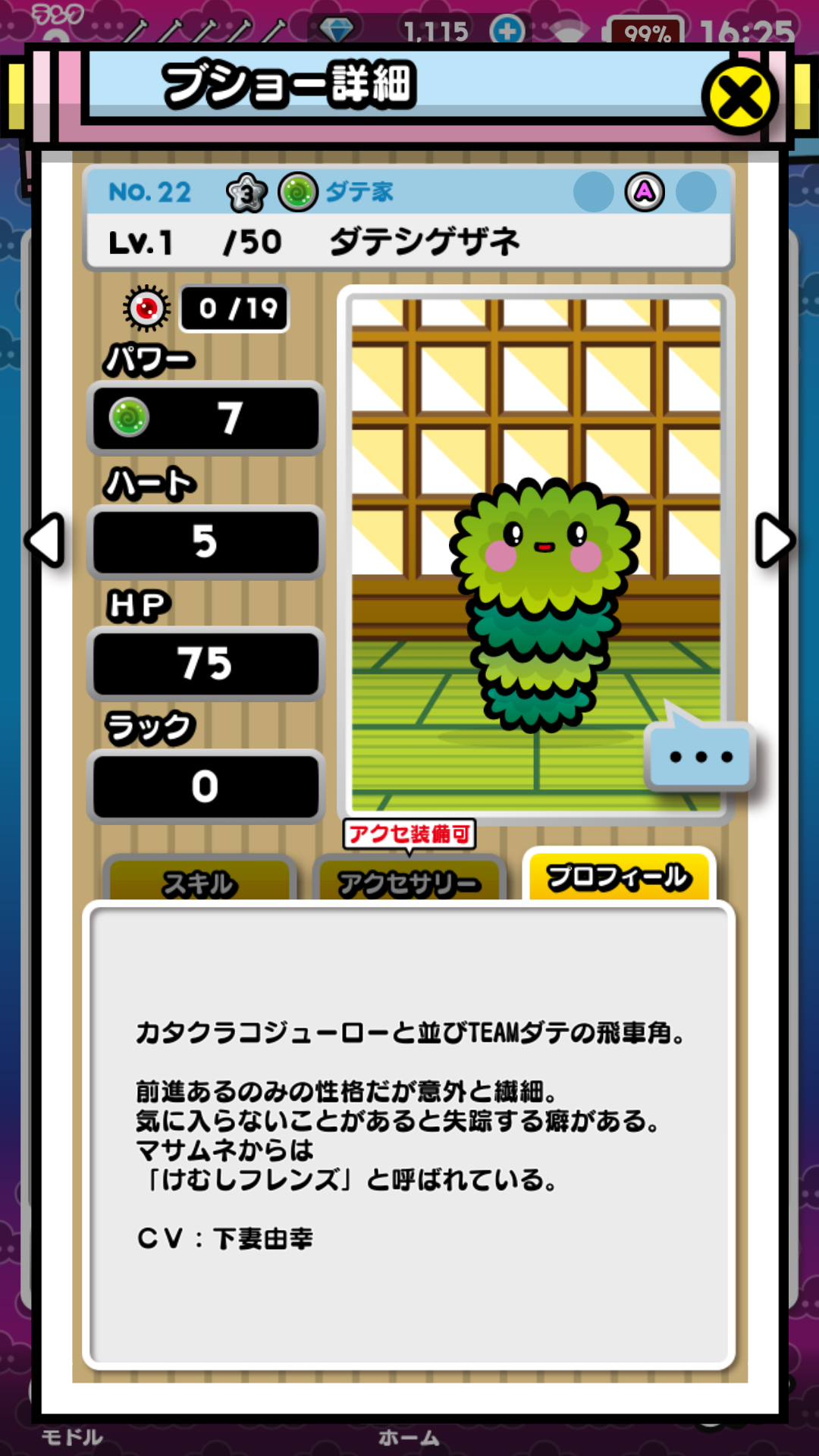Go to the next character
Viewport: 819px width, 1456px height.
774,541
